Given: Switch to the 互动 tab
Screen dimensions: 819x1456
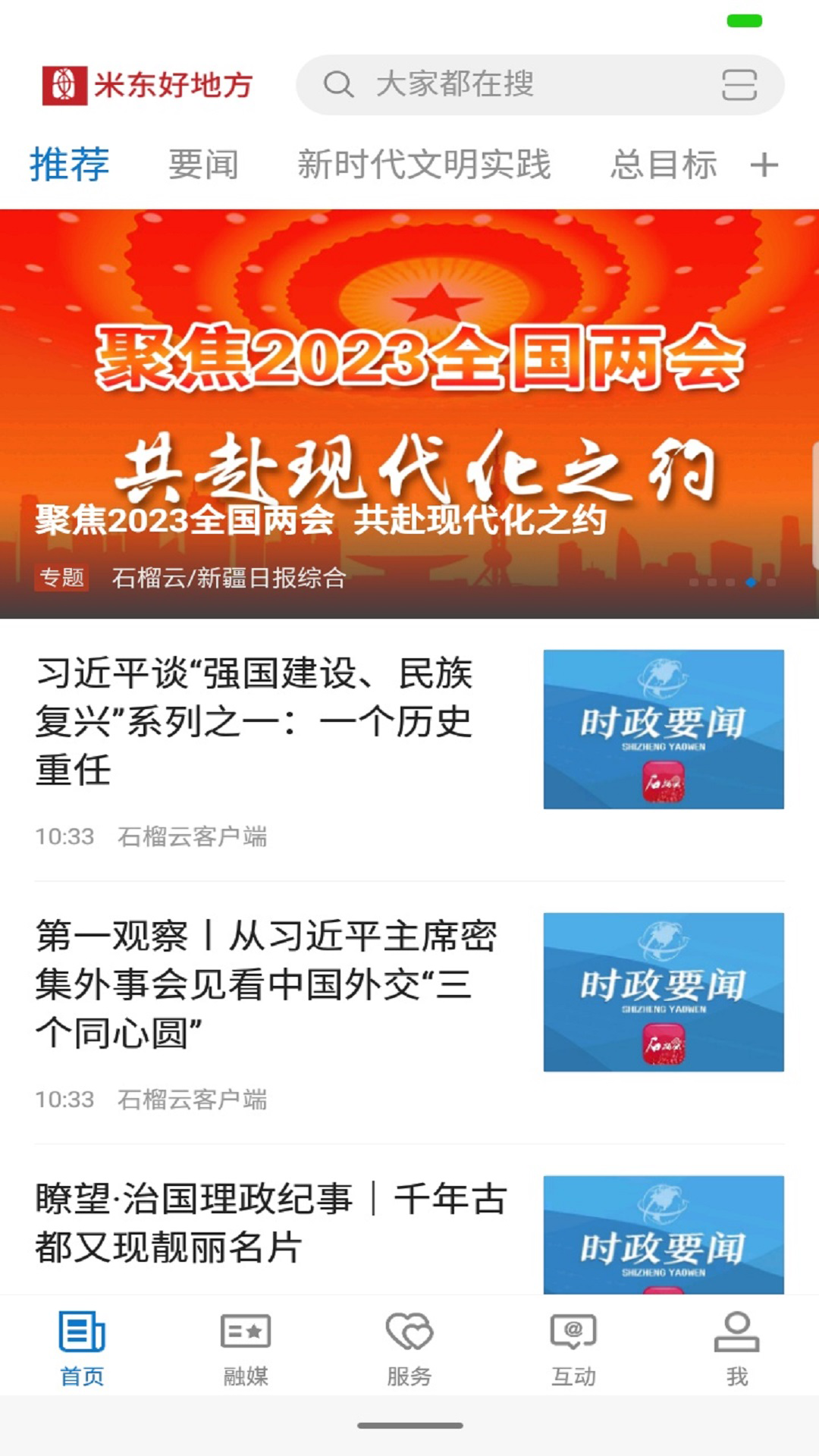Looking at the screenshot, I should (573, 1348).
